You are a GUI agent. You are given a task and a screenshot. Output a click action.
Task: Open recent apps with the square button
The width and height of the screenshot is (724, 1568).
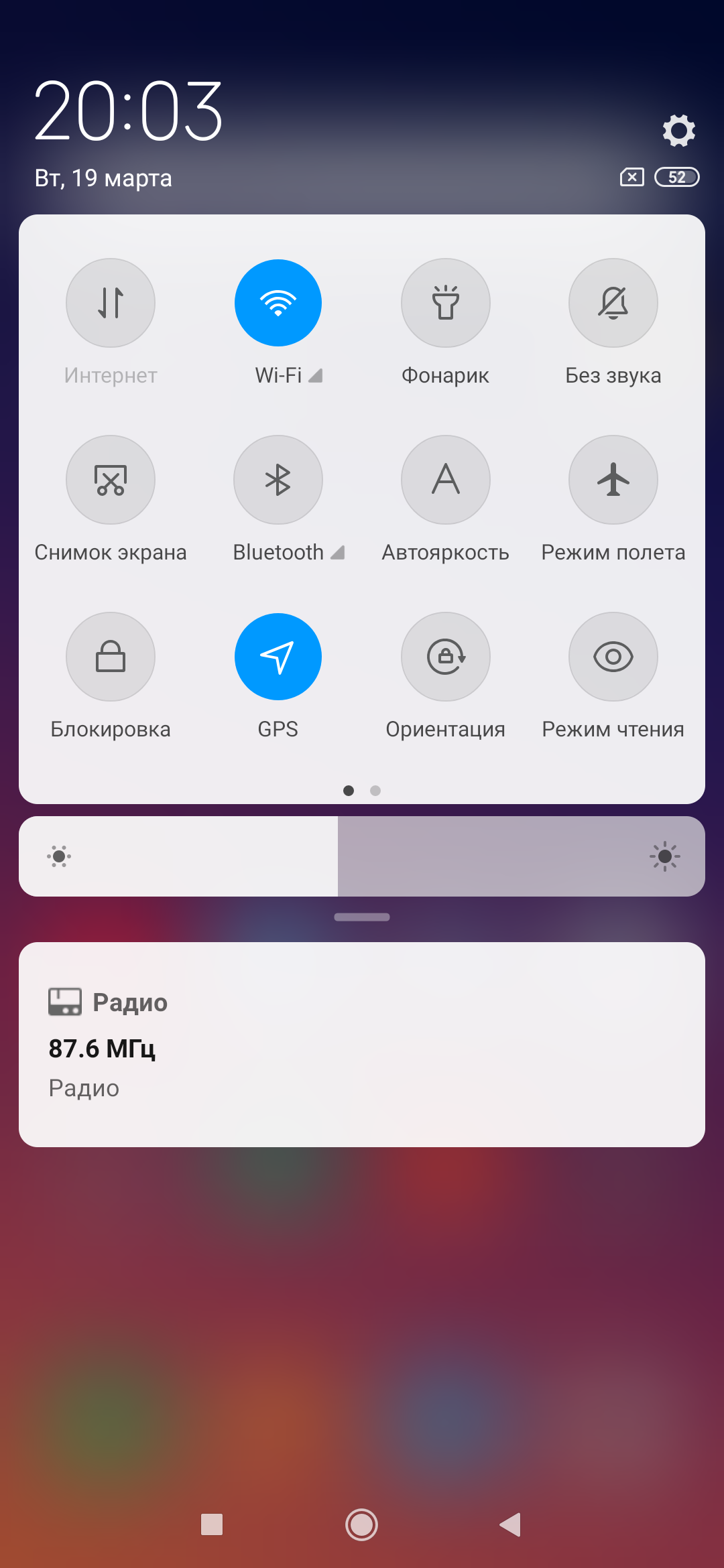[212, 1524]
